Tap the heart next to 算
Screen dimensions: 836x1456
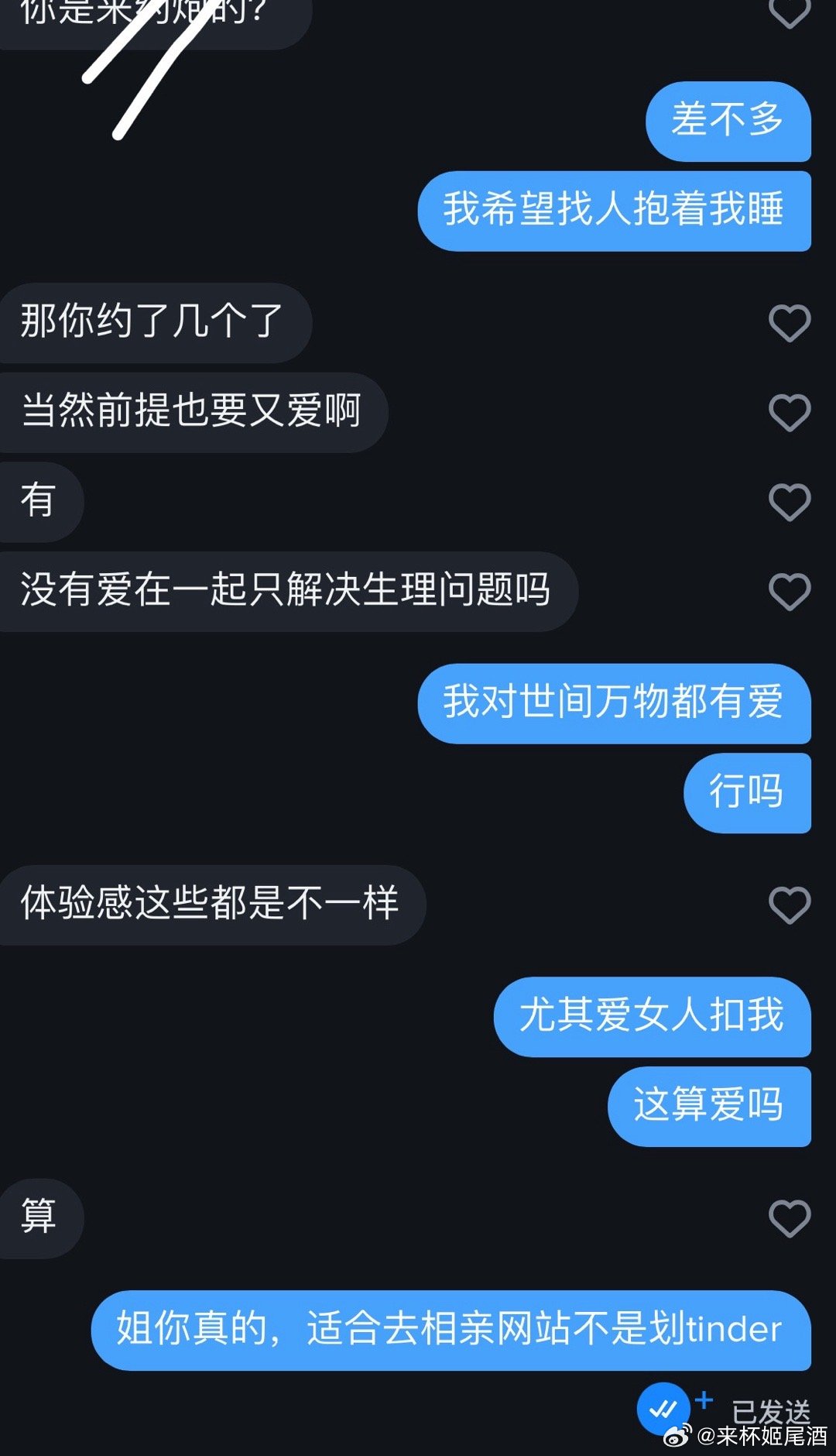pyautogui.click(x=789, y=1218)
